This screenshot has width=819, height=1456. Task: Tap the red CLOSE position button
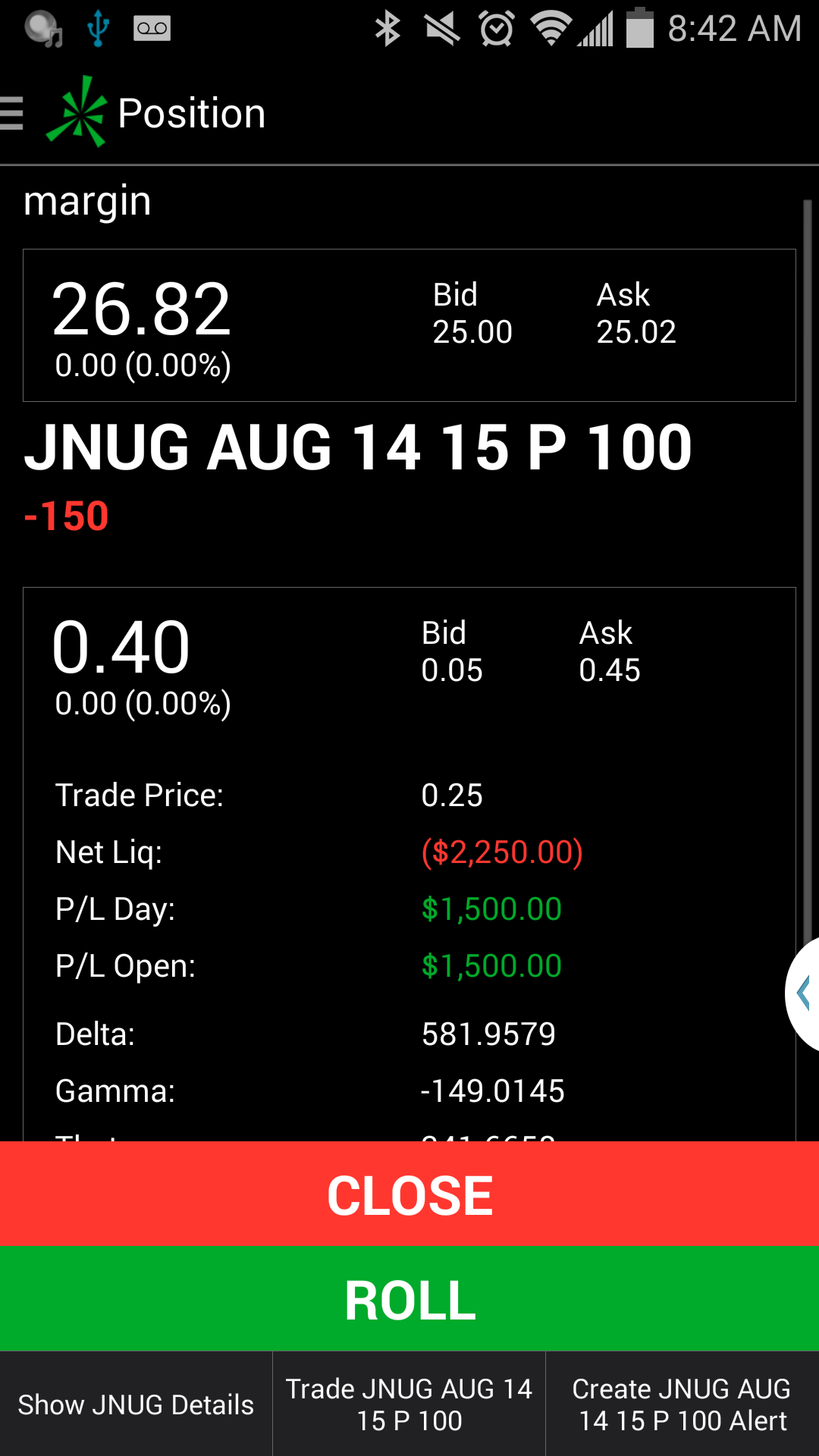[409, 1194]
